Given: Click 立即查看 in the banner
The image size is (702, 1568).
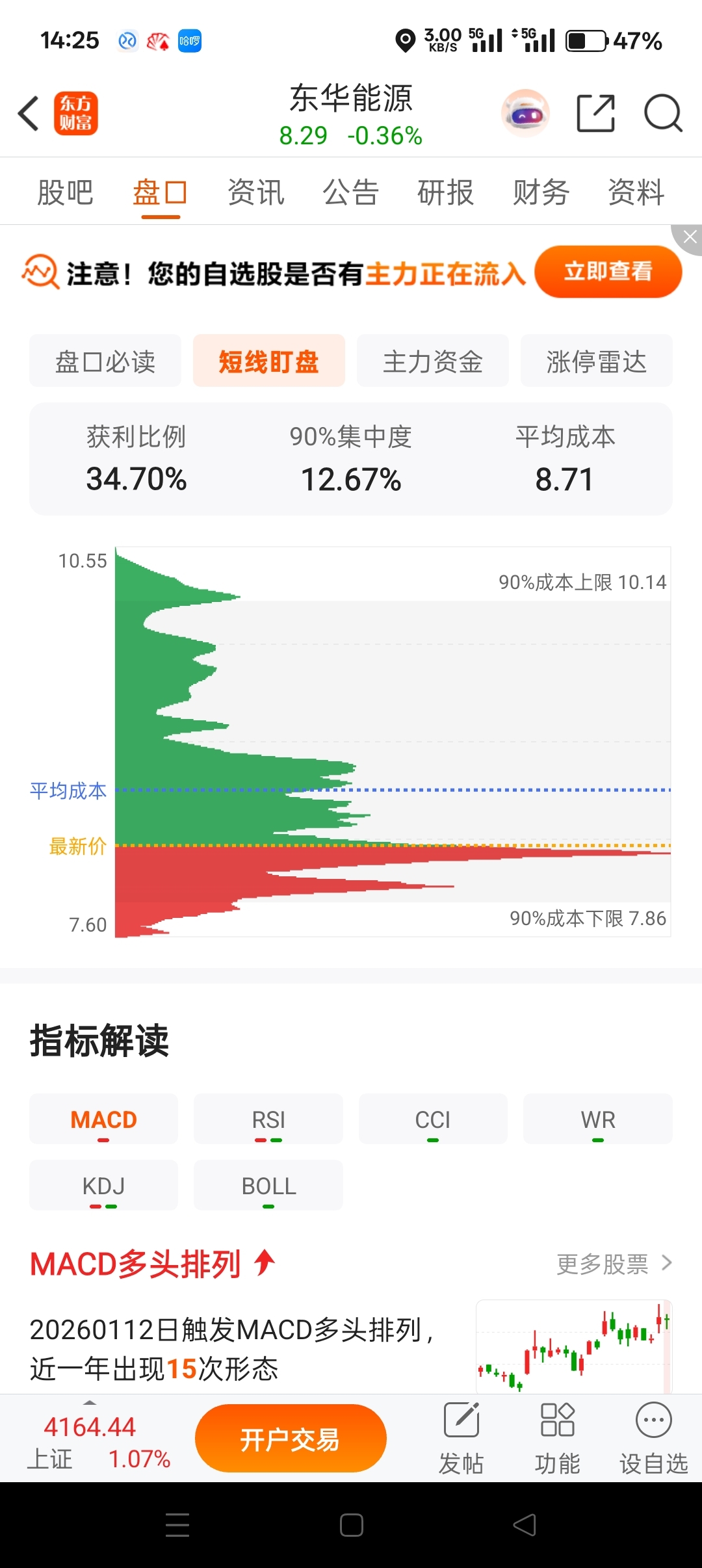Looking at the screenshot, I should tap(608, 272).
